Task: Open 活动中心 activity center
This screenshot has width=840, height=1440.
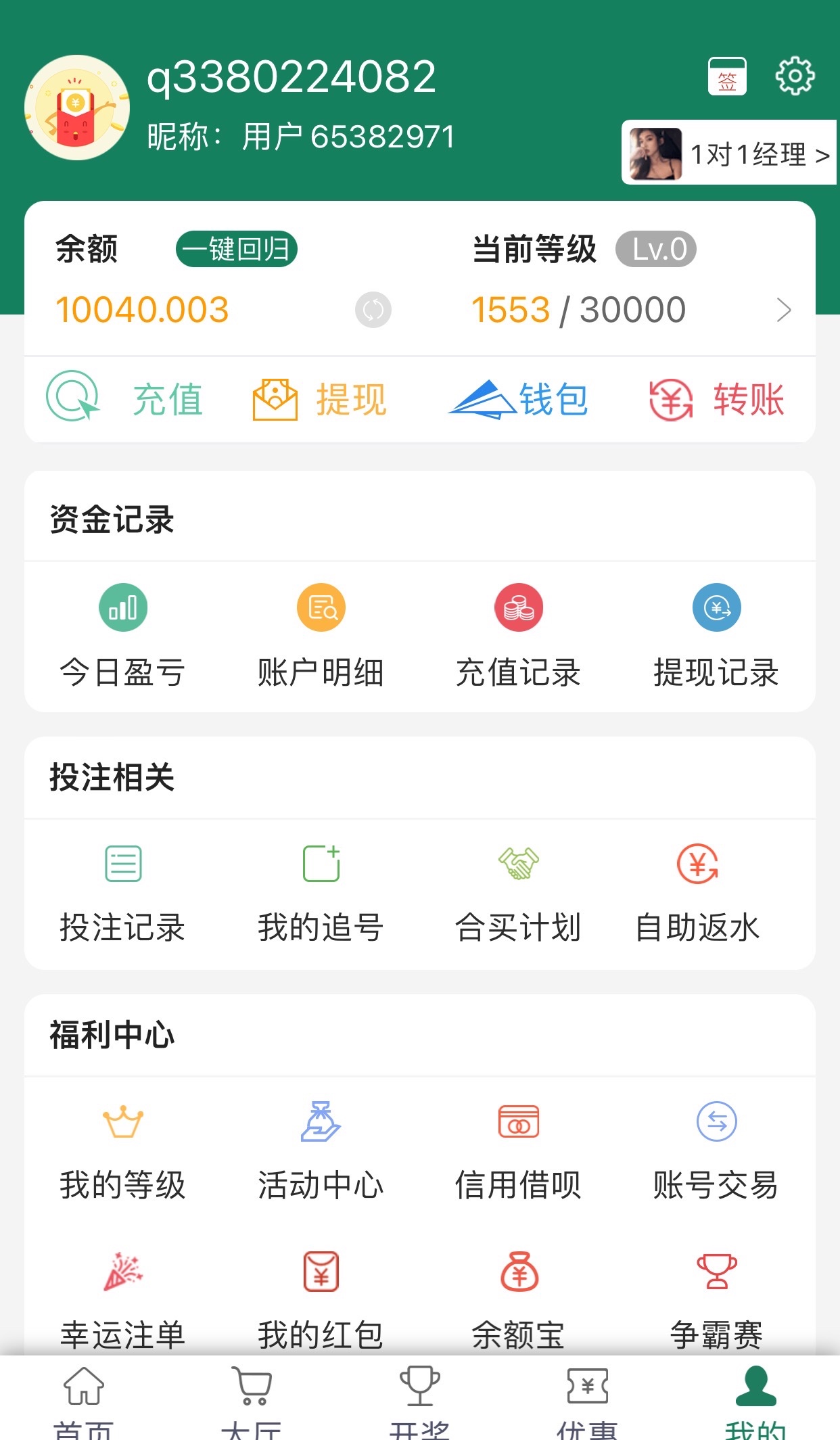Action: [x=321, y=1150]
